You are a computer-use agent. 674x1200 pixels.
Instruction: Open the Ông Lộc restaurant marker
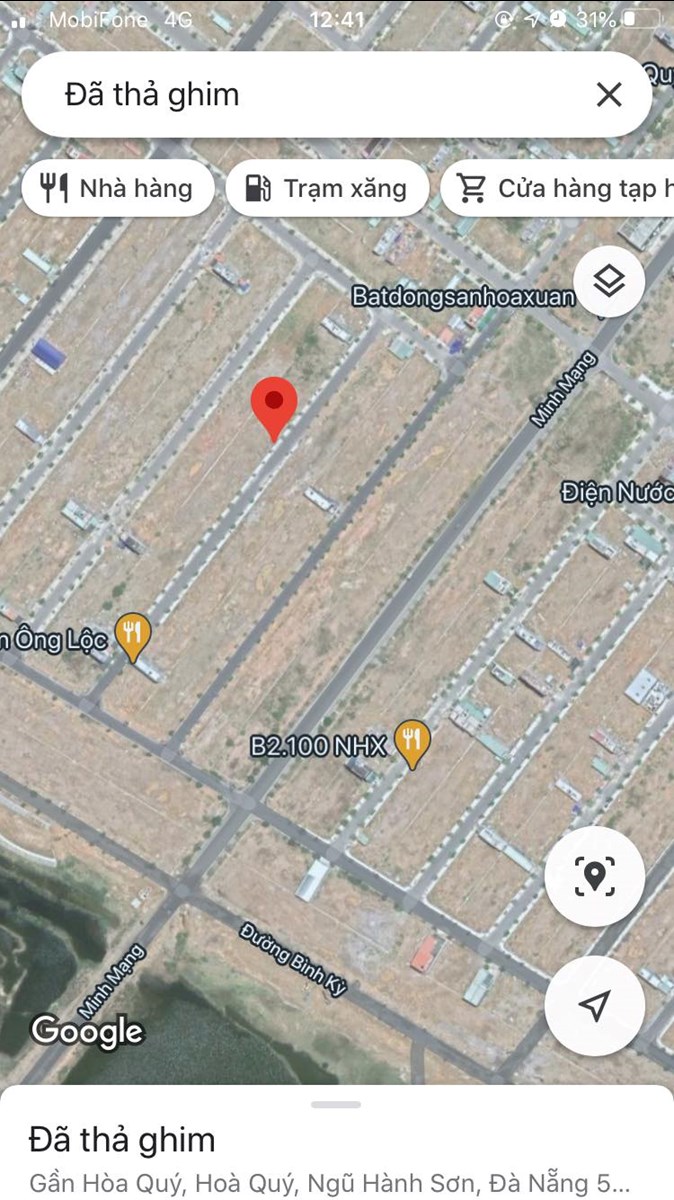click(x=133, y=636)
